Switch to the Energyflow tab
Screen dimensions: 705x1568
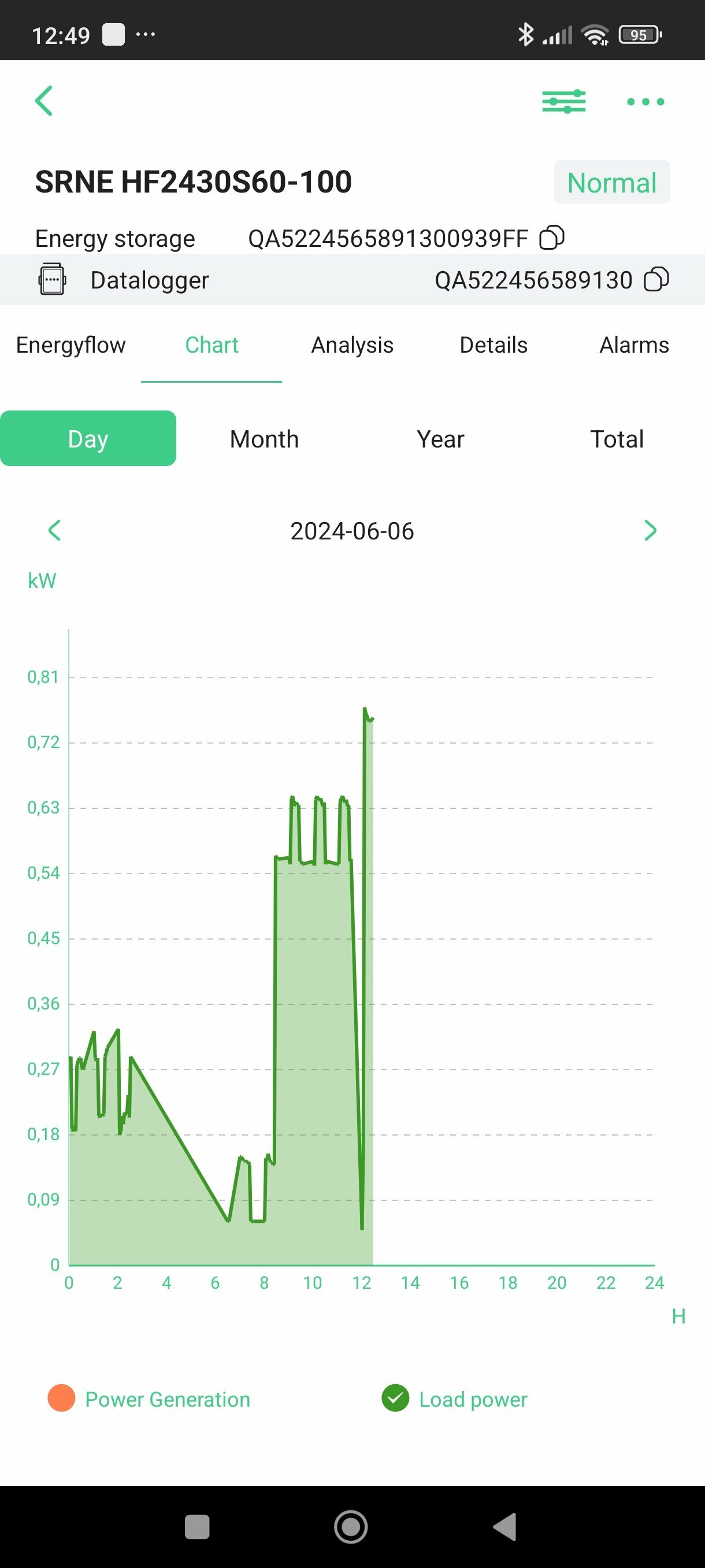[70, 345]
